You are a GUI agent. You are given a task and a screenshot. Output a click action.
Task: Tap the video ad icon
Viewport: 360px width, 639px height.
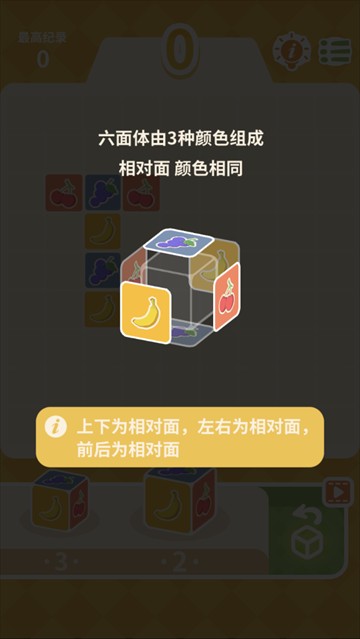tap(338, 492)
